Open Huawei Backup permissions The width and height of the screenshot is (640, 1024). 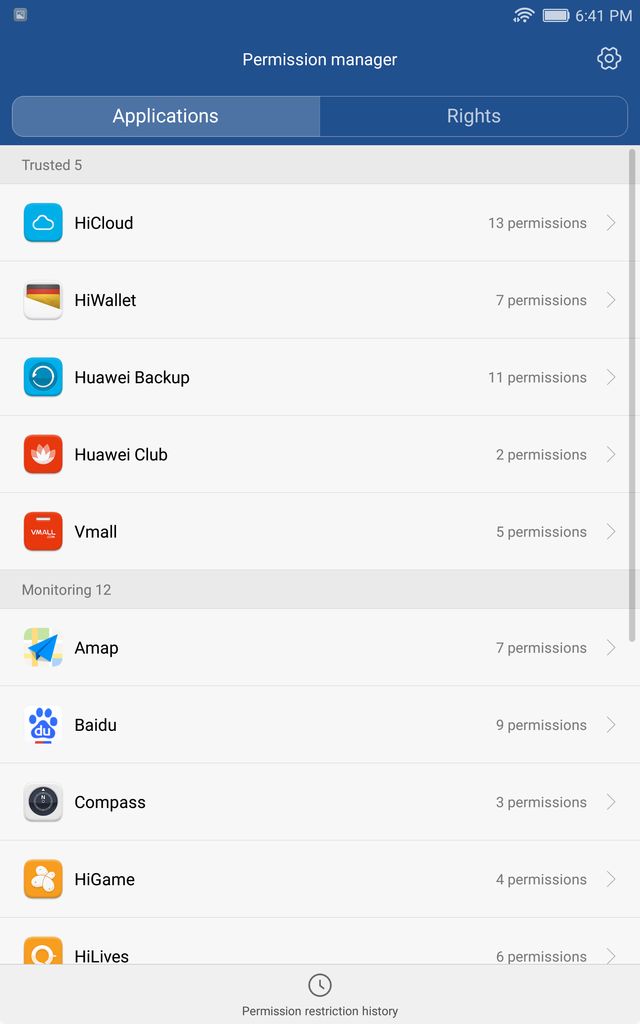(320, 377)
